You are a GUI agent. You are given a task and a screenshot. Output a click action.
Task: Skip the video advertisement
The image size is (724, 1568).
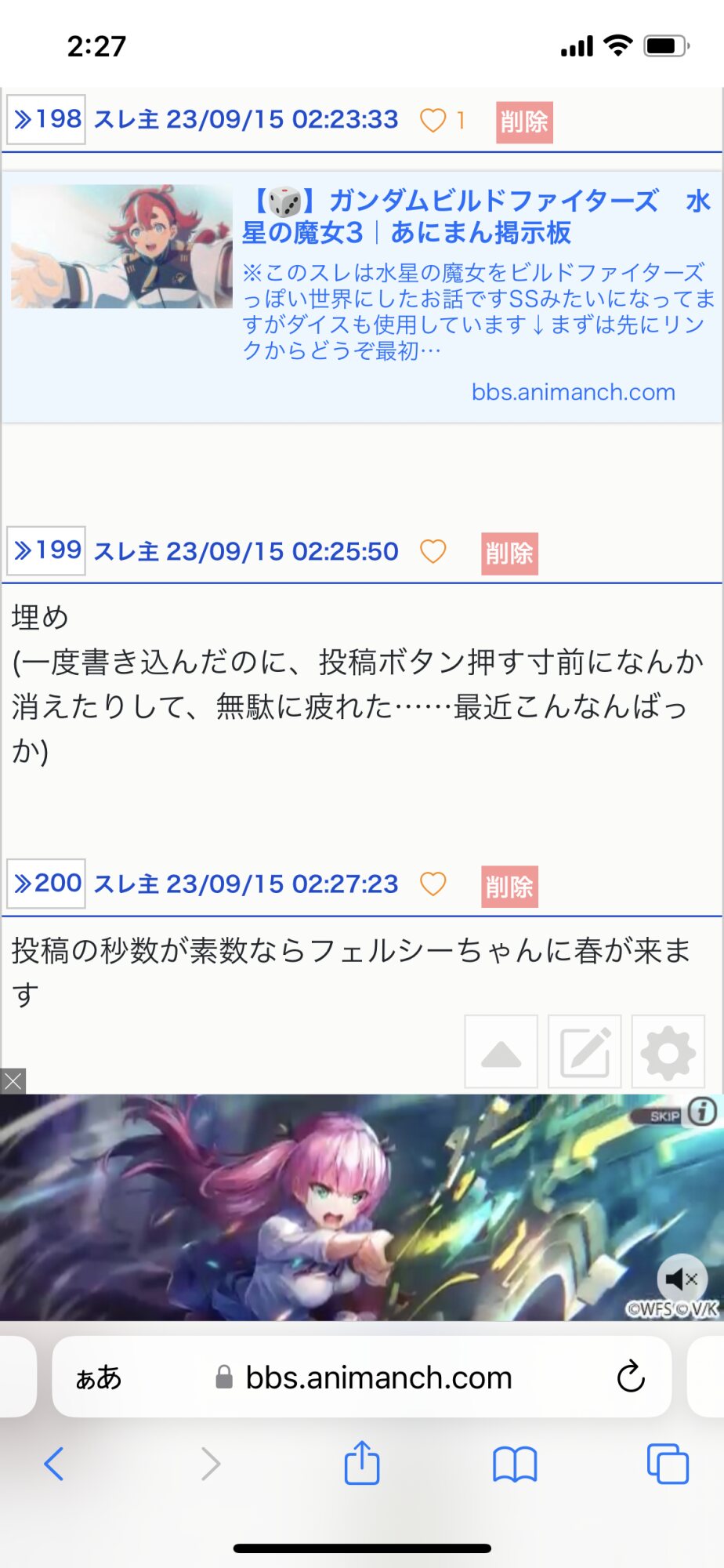664,1116
